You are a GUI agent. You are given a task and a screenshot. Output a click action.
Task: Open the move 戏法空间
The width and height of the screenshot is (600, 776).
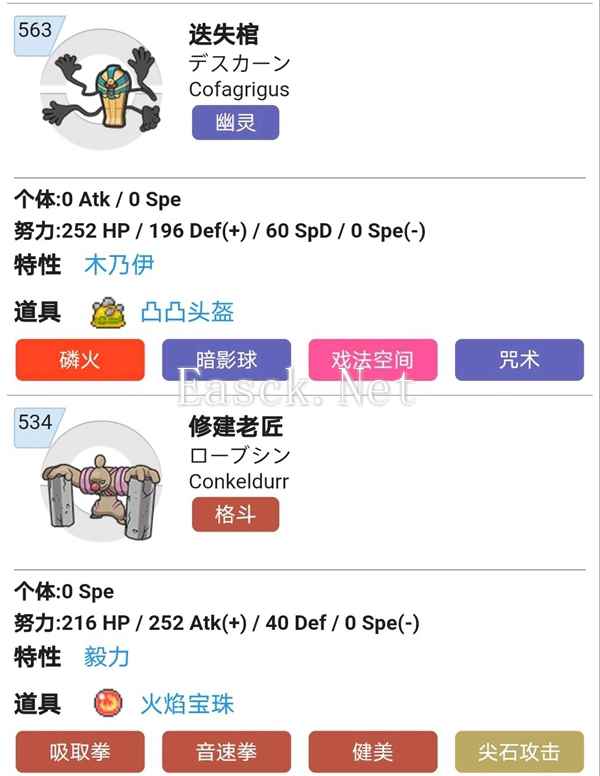[x=373, y=360]
